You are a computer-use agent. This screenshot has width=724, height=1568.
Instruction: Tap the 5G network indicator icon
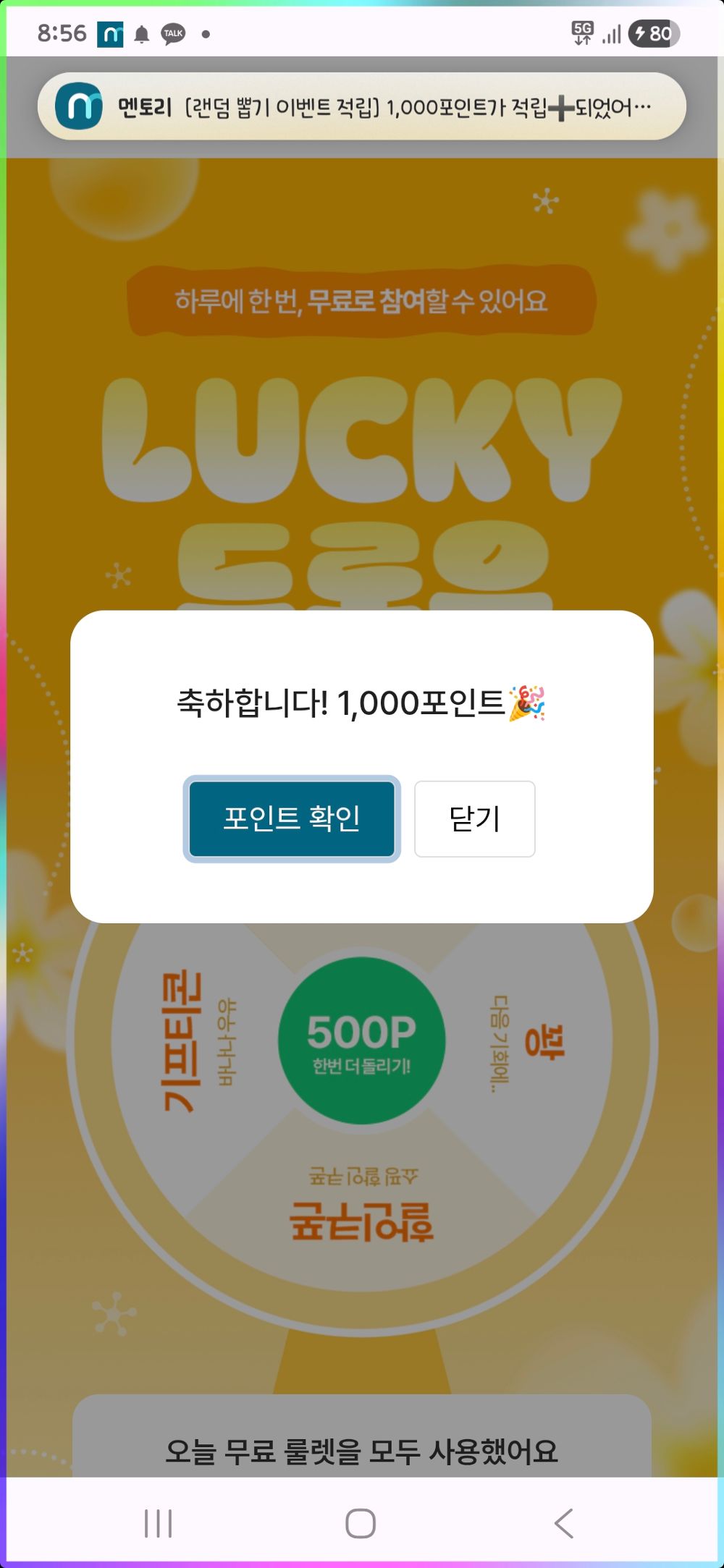coord(581,33)
